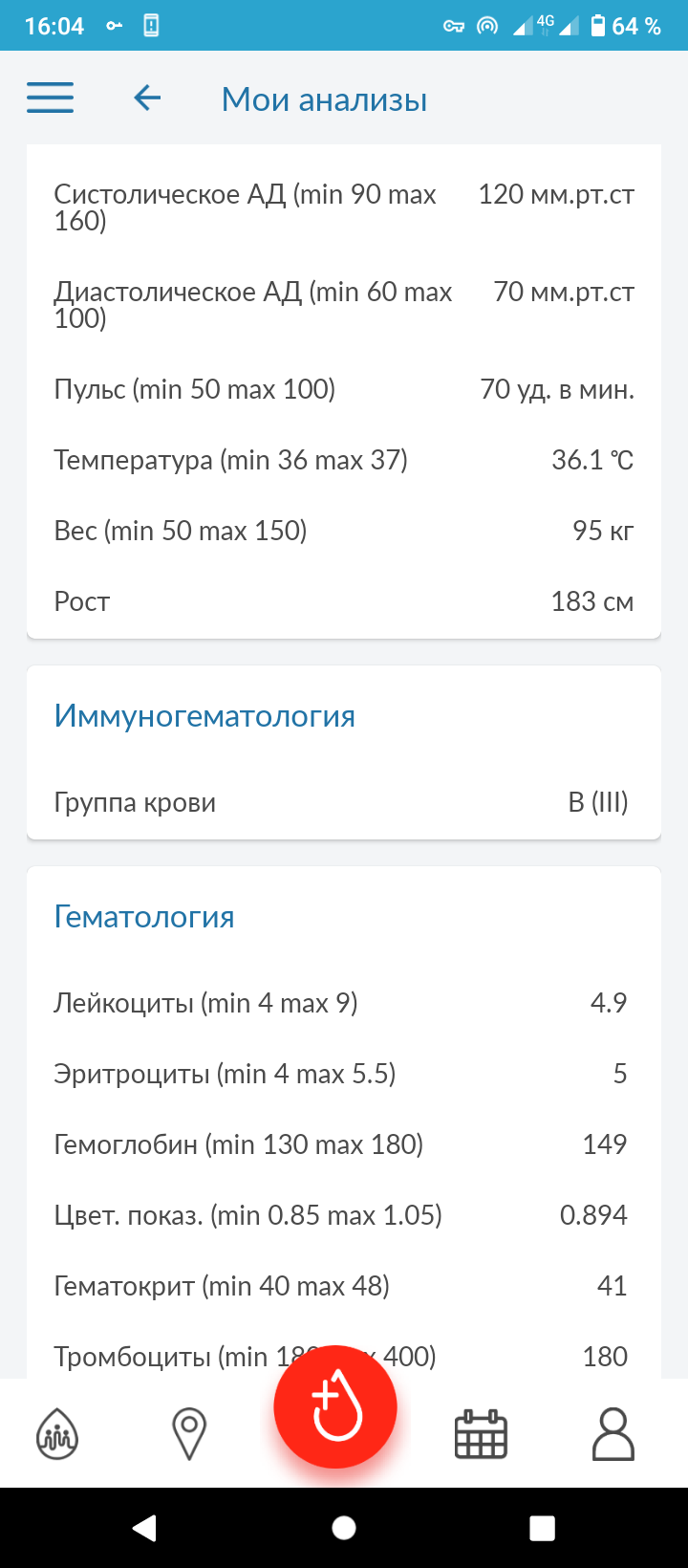Screen dimensions: 688x1568
Task: Tap the system back triangle button
Action: click(x=144, y=1528)
